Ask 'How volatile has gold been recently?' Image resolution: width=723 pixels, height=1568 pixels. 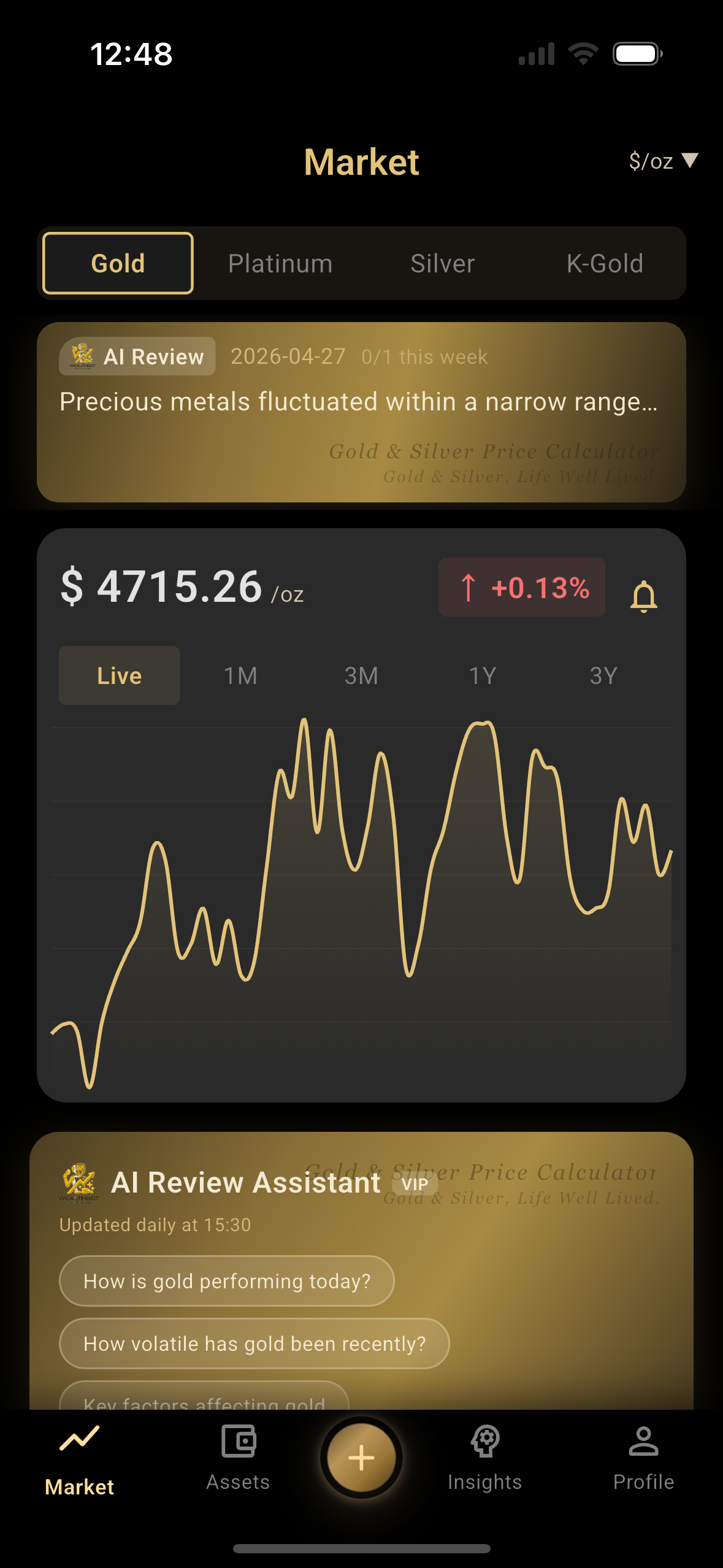[253, 1343]
